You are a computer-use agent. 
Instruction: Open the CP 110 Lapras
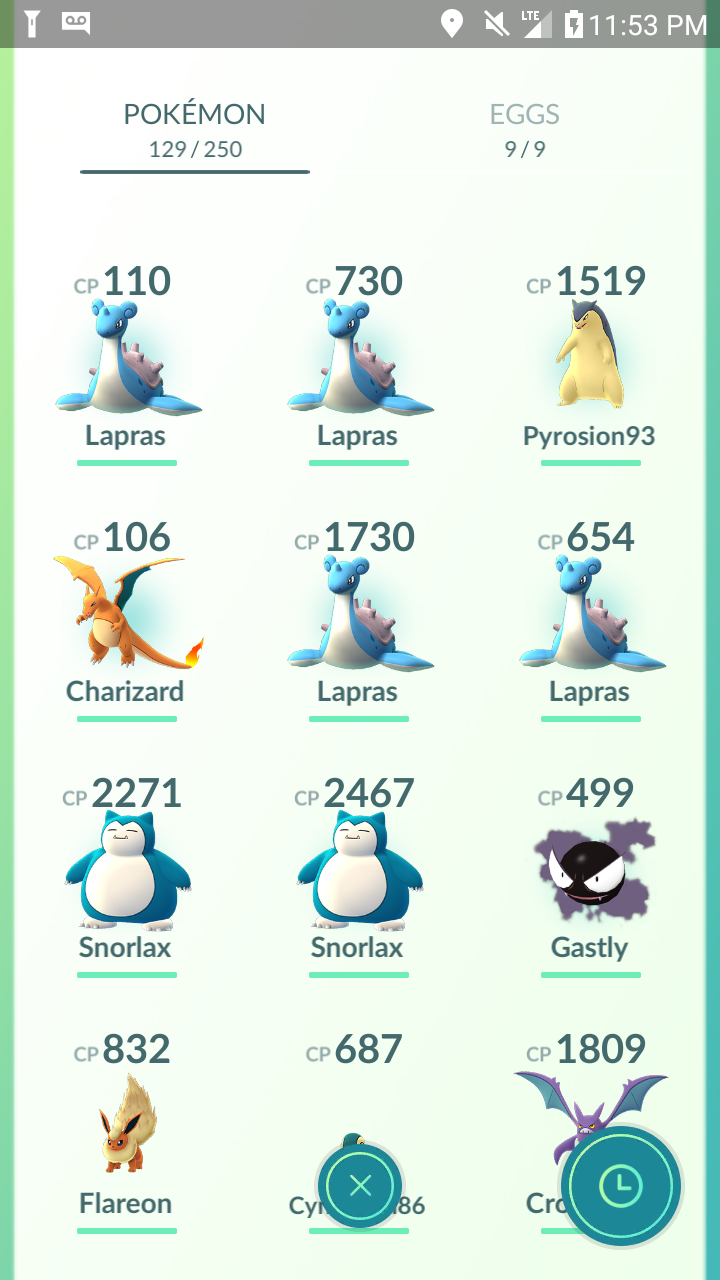pyautogui.click(x=126, y=362)
